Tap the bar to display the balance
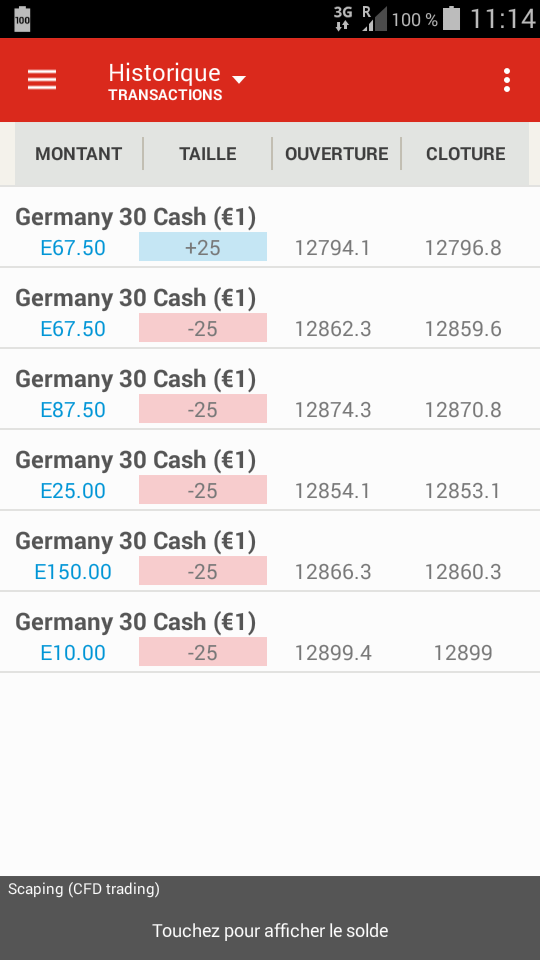This screenshot has width=540, height=960. 270,918
